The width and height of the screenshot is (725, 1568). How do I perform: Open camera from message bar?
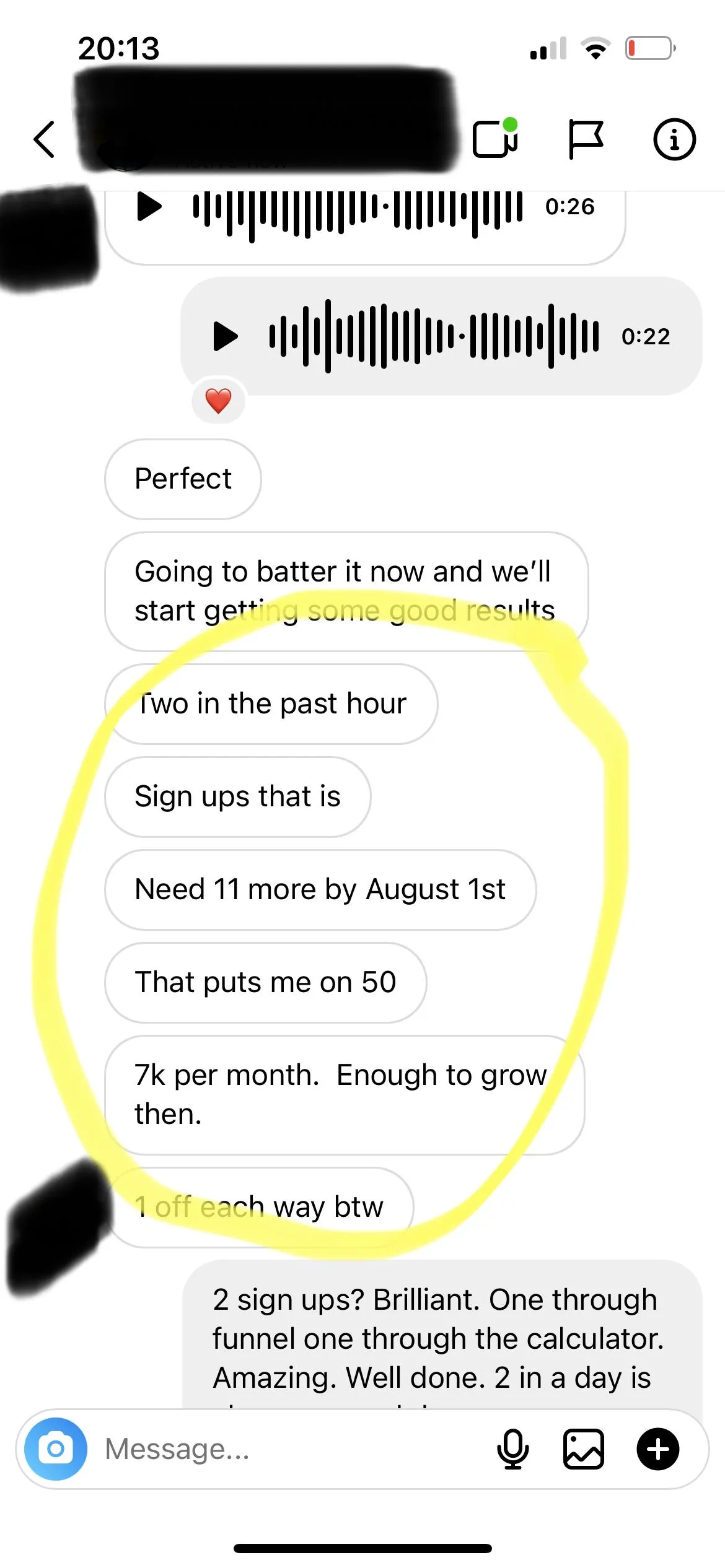pyautogui.click(x=56, y=1448)
